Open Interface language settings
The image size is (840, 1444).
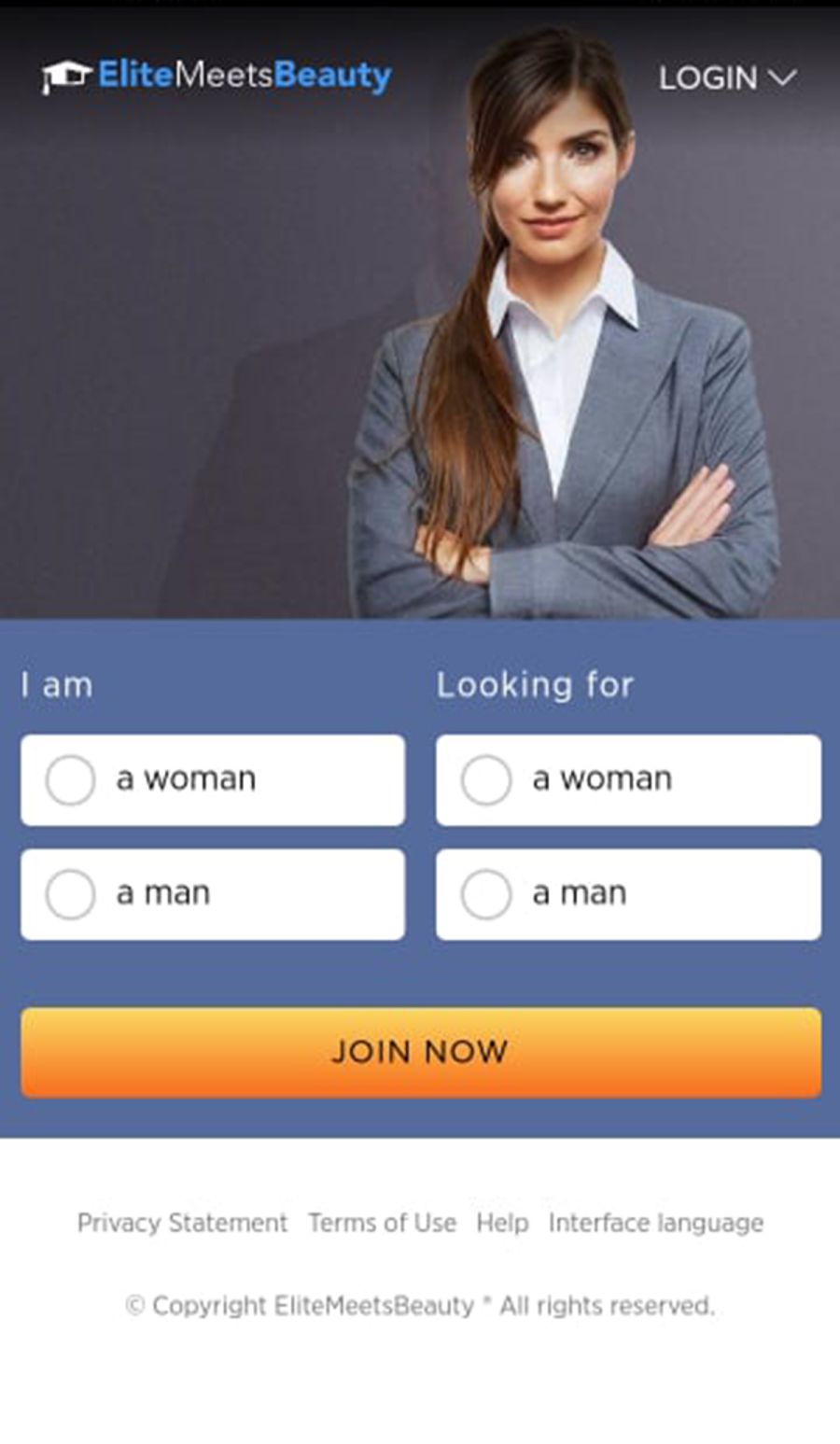point(656,1223)
